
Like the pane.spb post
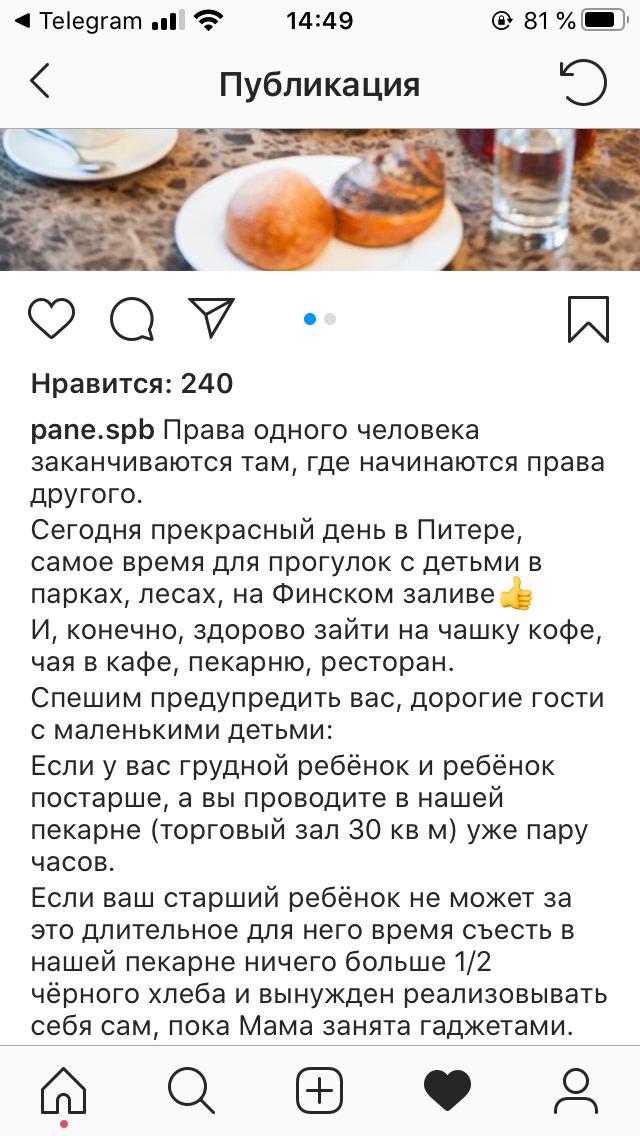coord(51,319)
